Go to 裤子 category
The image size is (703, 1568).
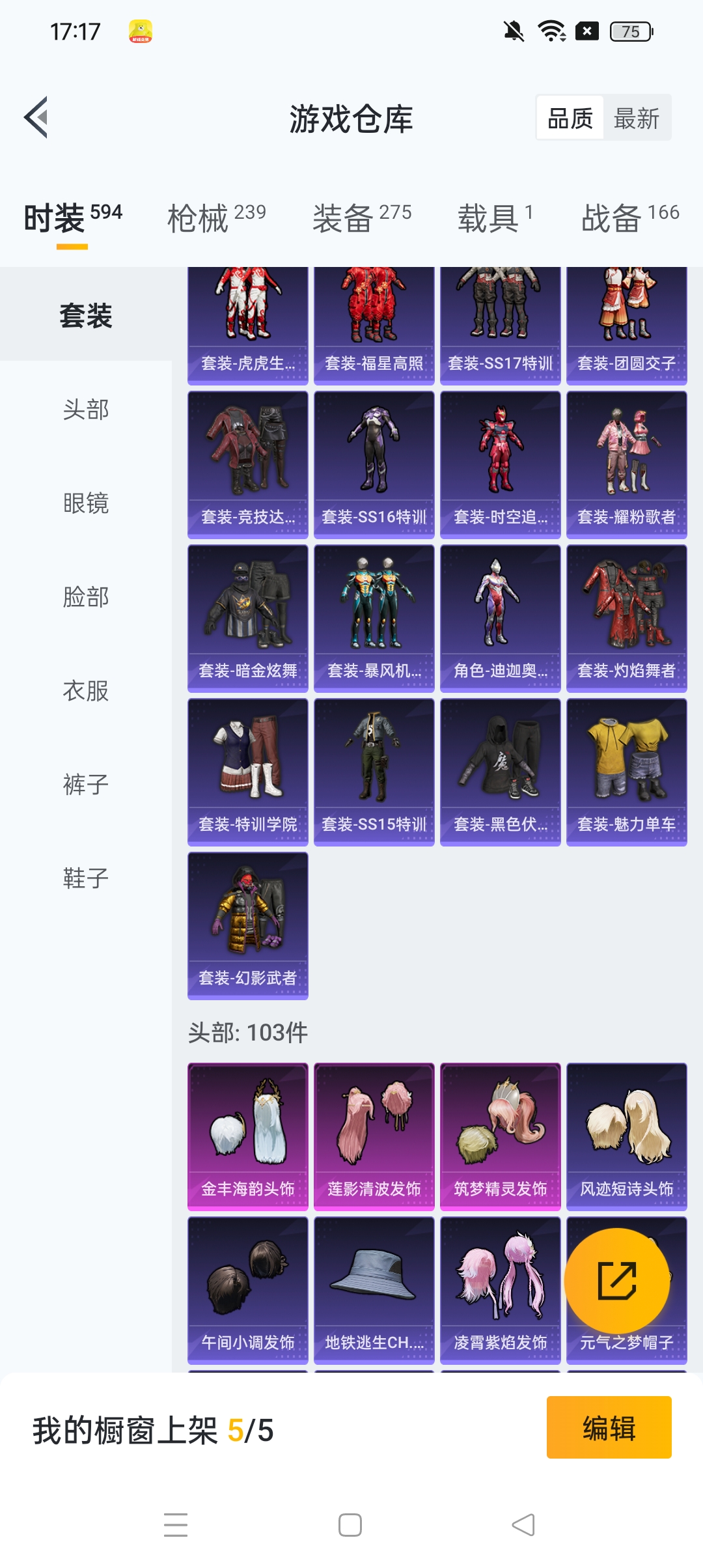(x=86, y=785)
